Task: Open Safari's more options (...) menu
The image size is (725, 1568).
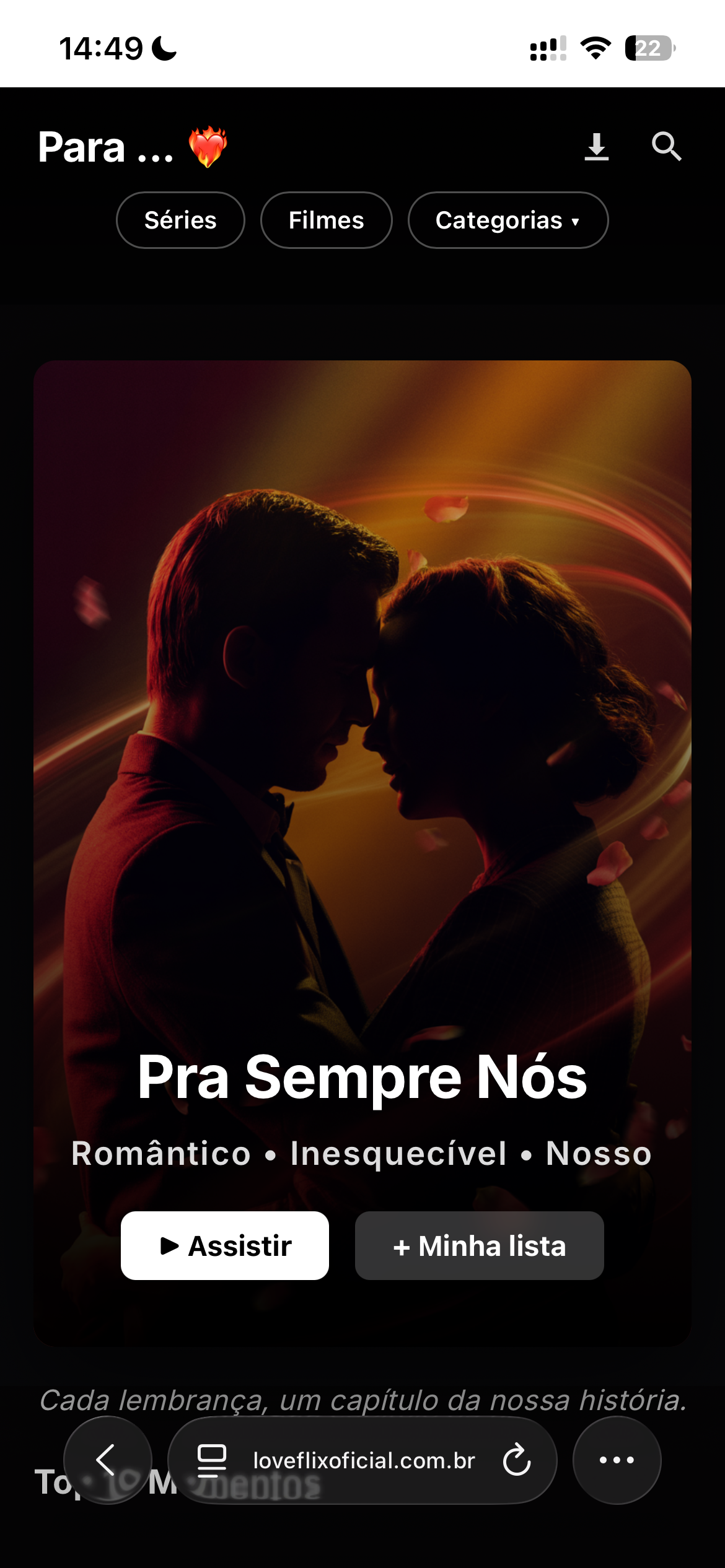Action: [x=617, y=1461]
